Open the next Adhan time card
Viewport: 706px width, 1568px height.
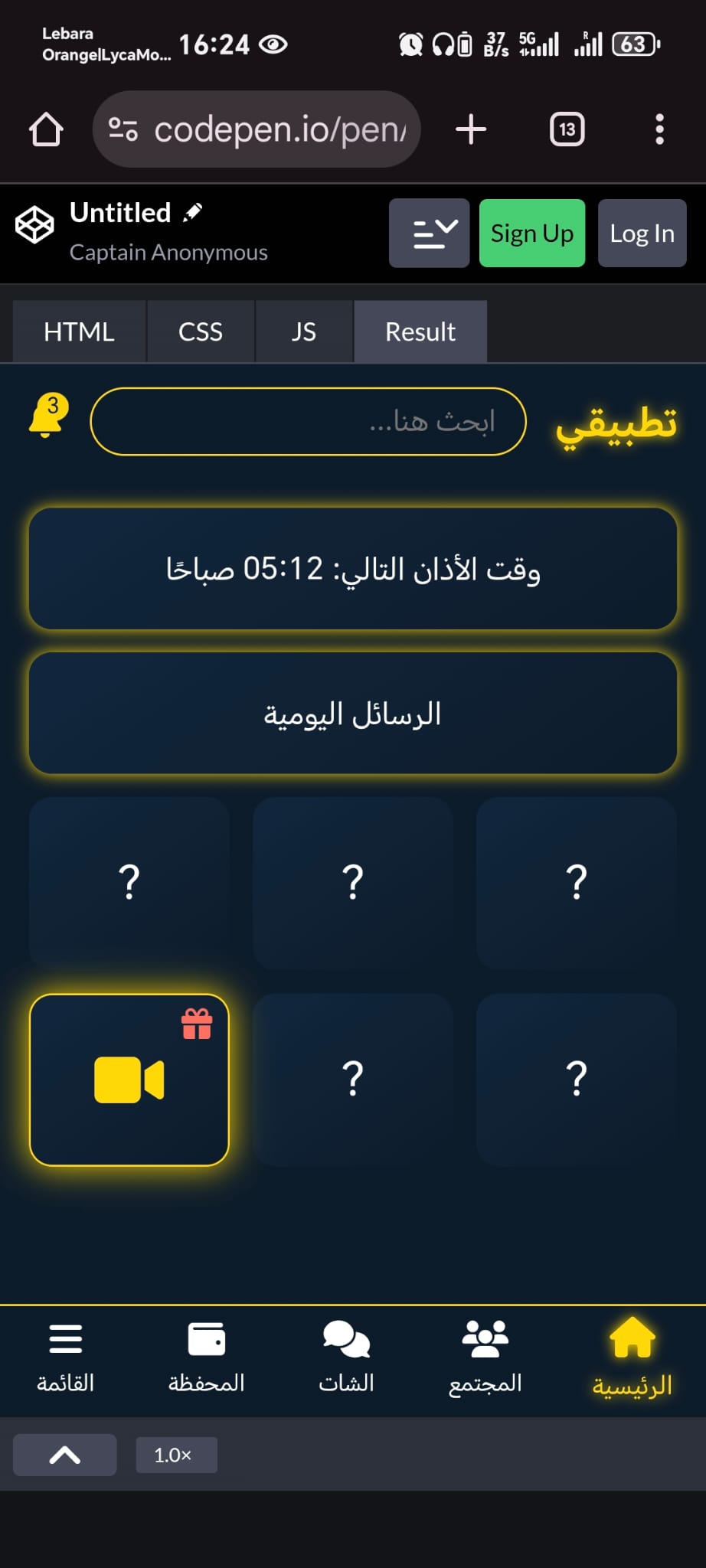tap(353, 569)
